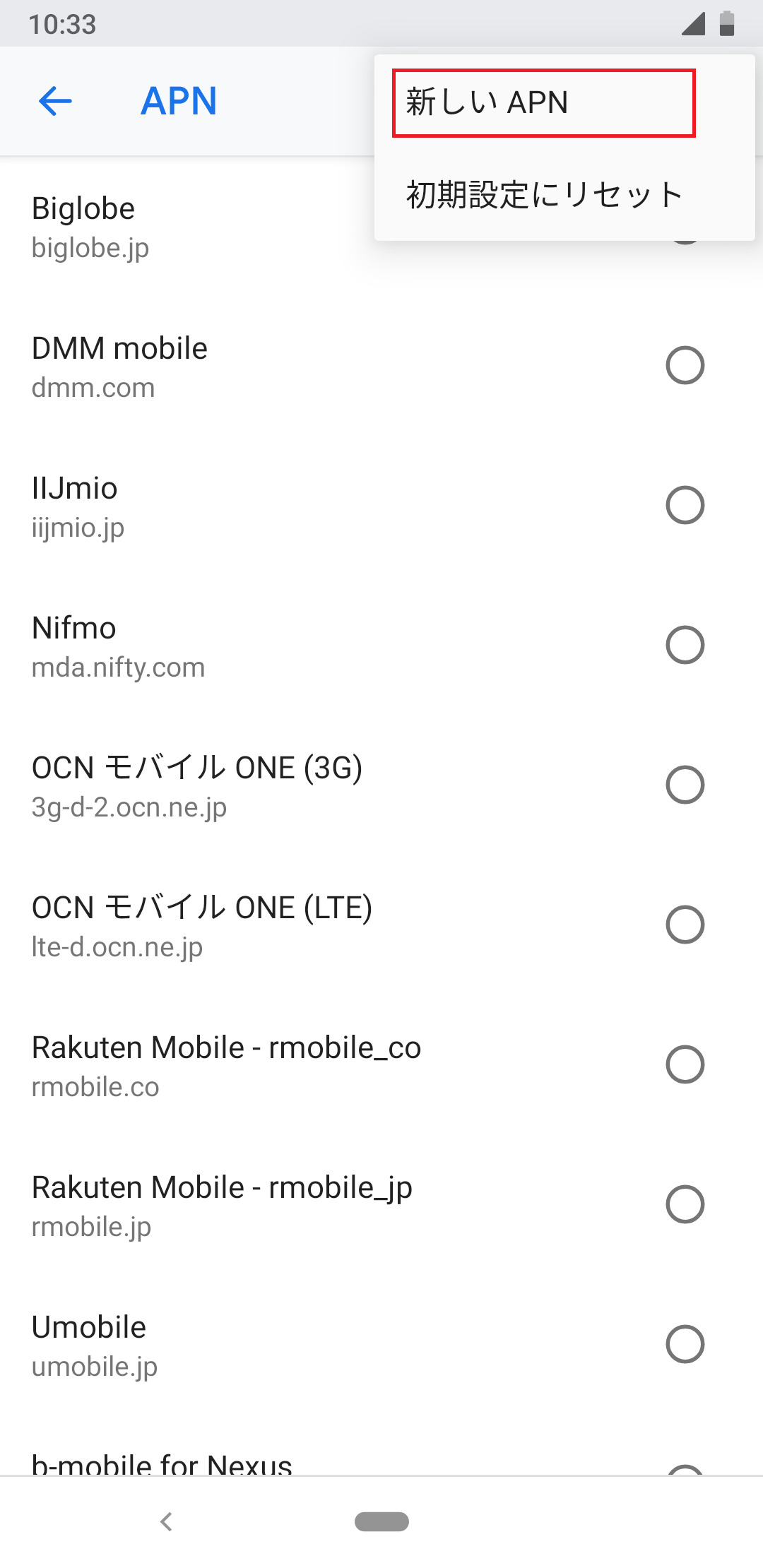Select Rakuten Mobile rmobile_co radio button
763x1568 pixels.
685,1064
